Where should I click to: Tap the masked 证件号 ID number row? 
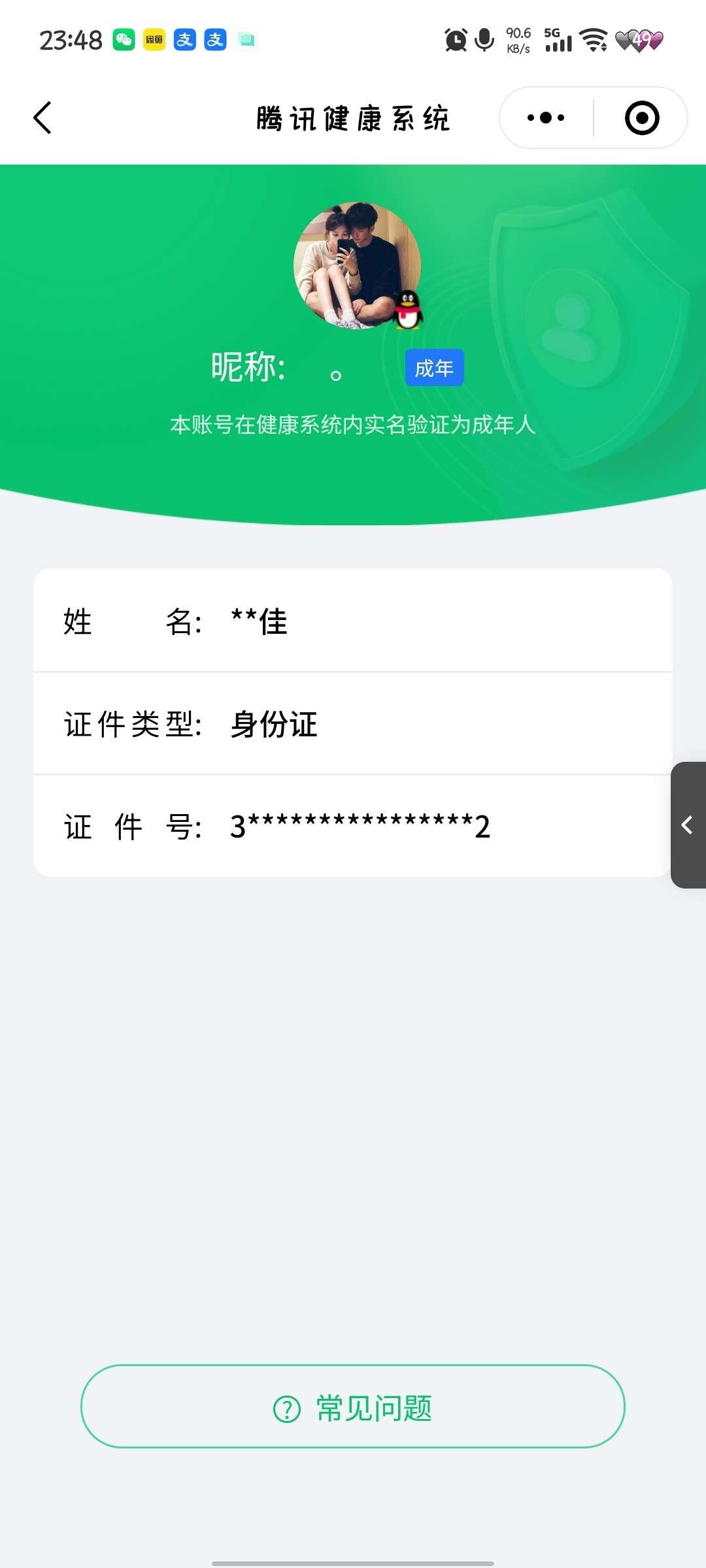tap(353, 826)
